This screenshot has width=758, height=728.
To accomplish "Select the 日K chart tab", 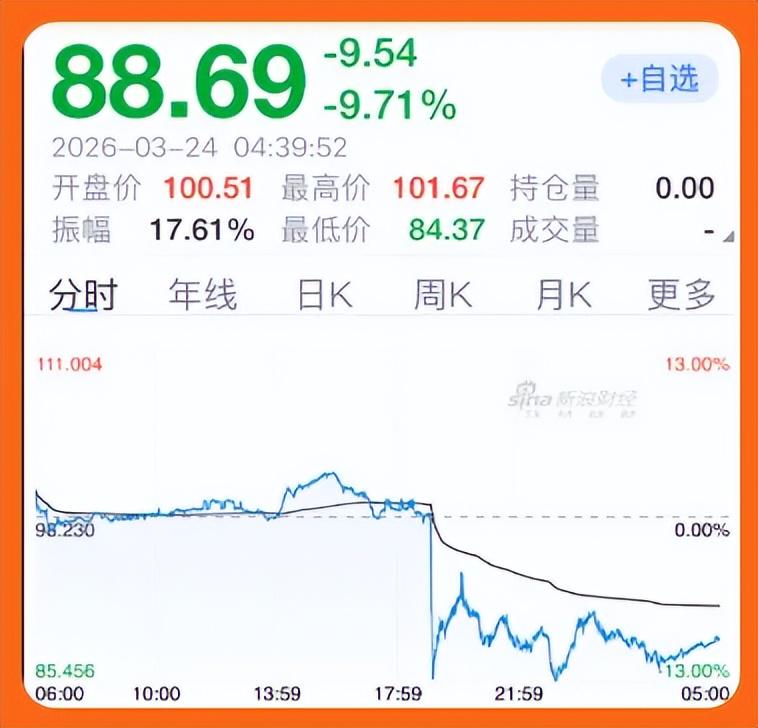I will coord(325,294).
